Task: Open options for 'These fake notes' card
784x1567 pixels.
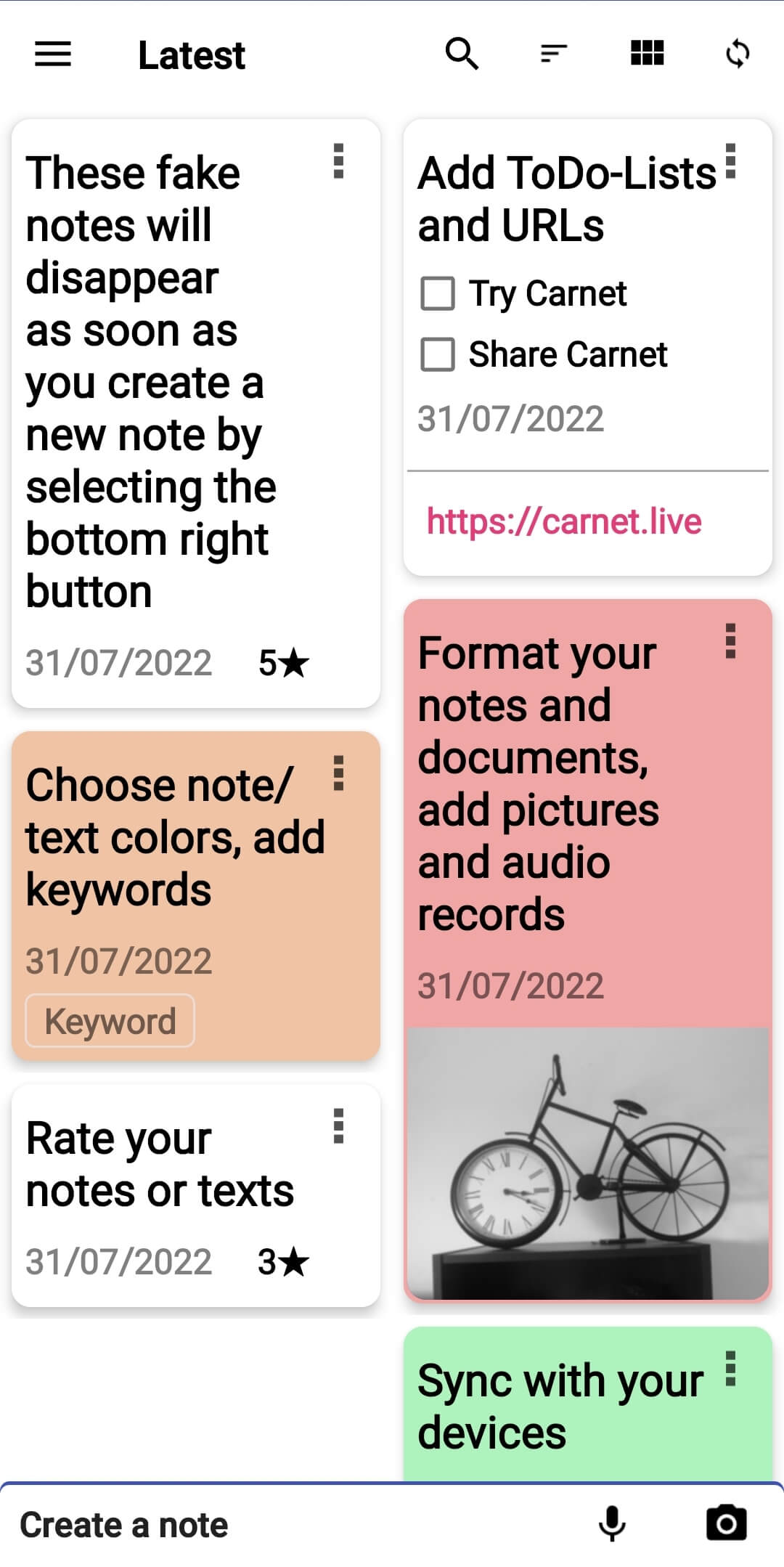Action: (338, 161)
